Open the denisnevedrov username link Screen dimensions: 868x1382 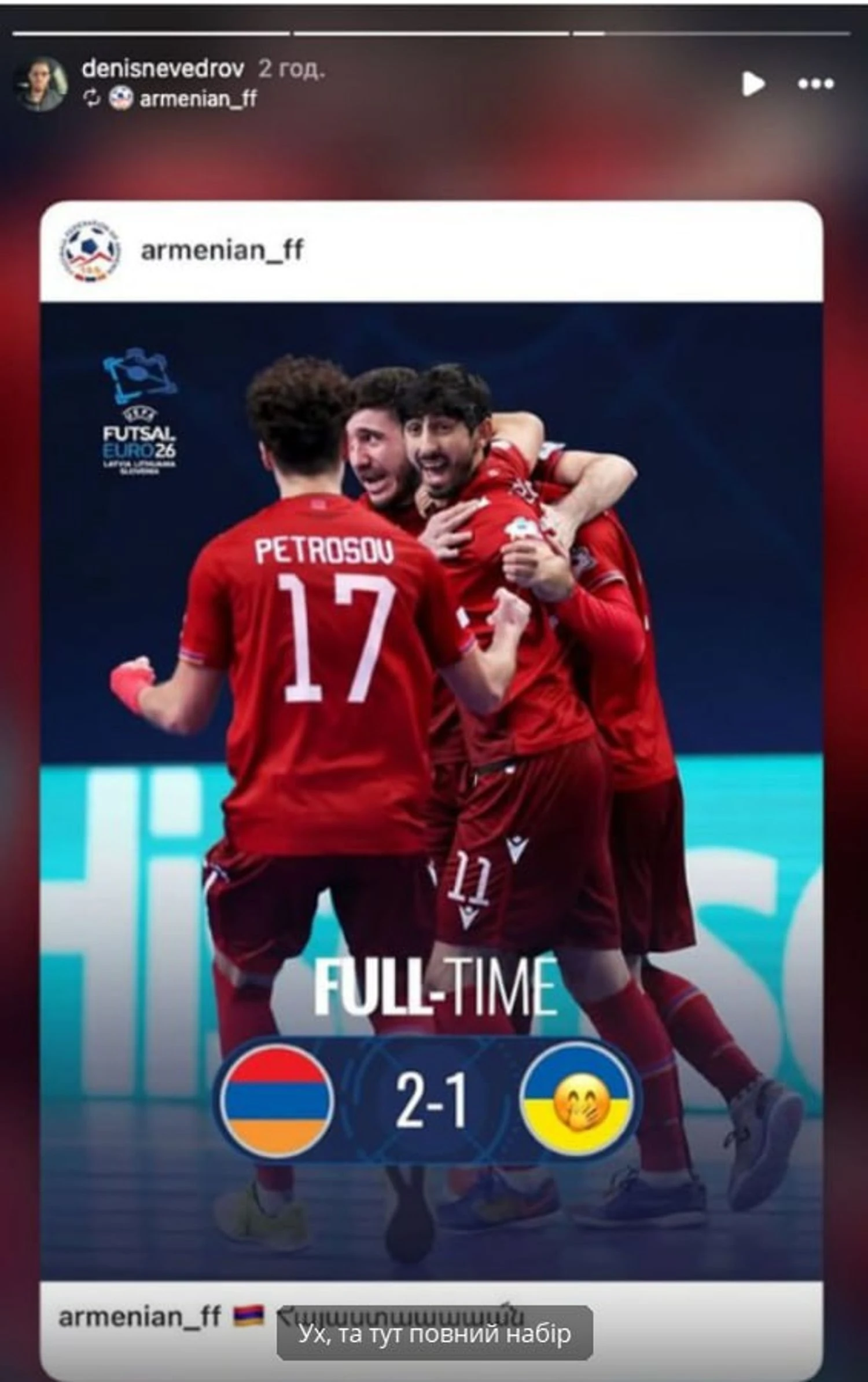click(x=163, y=69)
